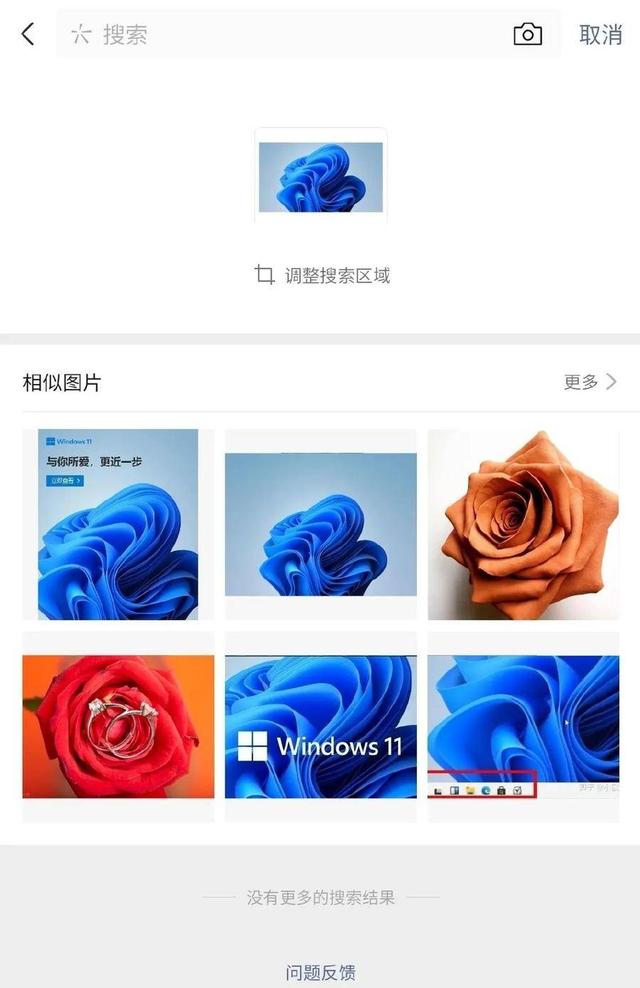Image resolution: width=640 pixels, height=988 pixels.
Task: Open the Windows 11 logo image result
Action: pyautogui.click(x=321, y=726)
